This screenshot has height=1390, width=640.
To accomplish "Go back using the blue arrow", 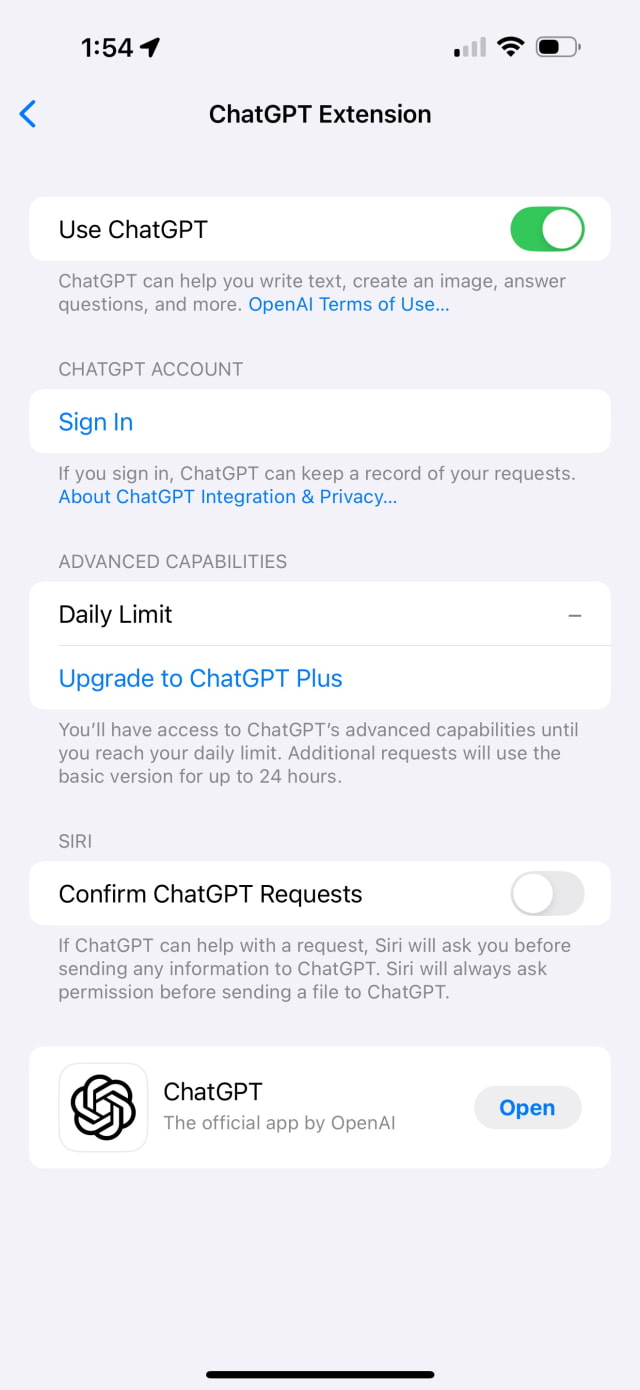I will point(28,114).
